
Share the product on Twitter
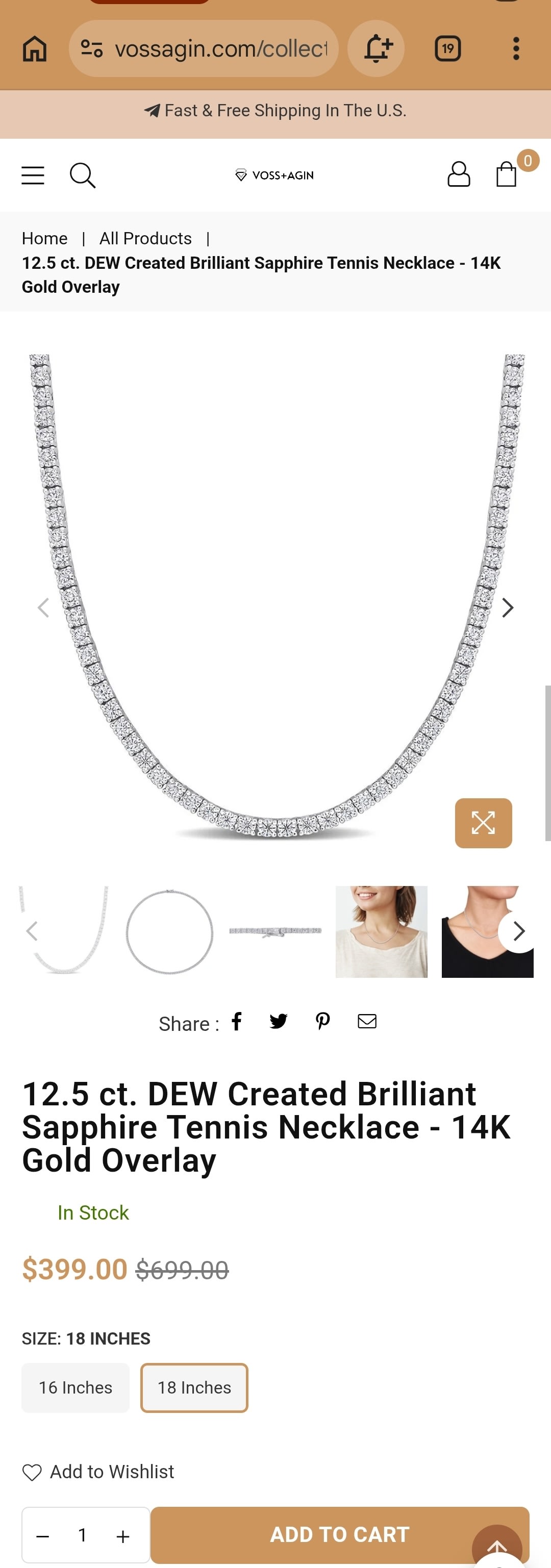click(278, 1021)
